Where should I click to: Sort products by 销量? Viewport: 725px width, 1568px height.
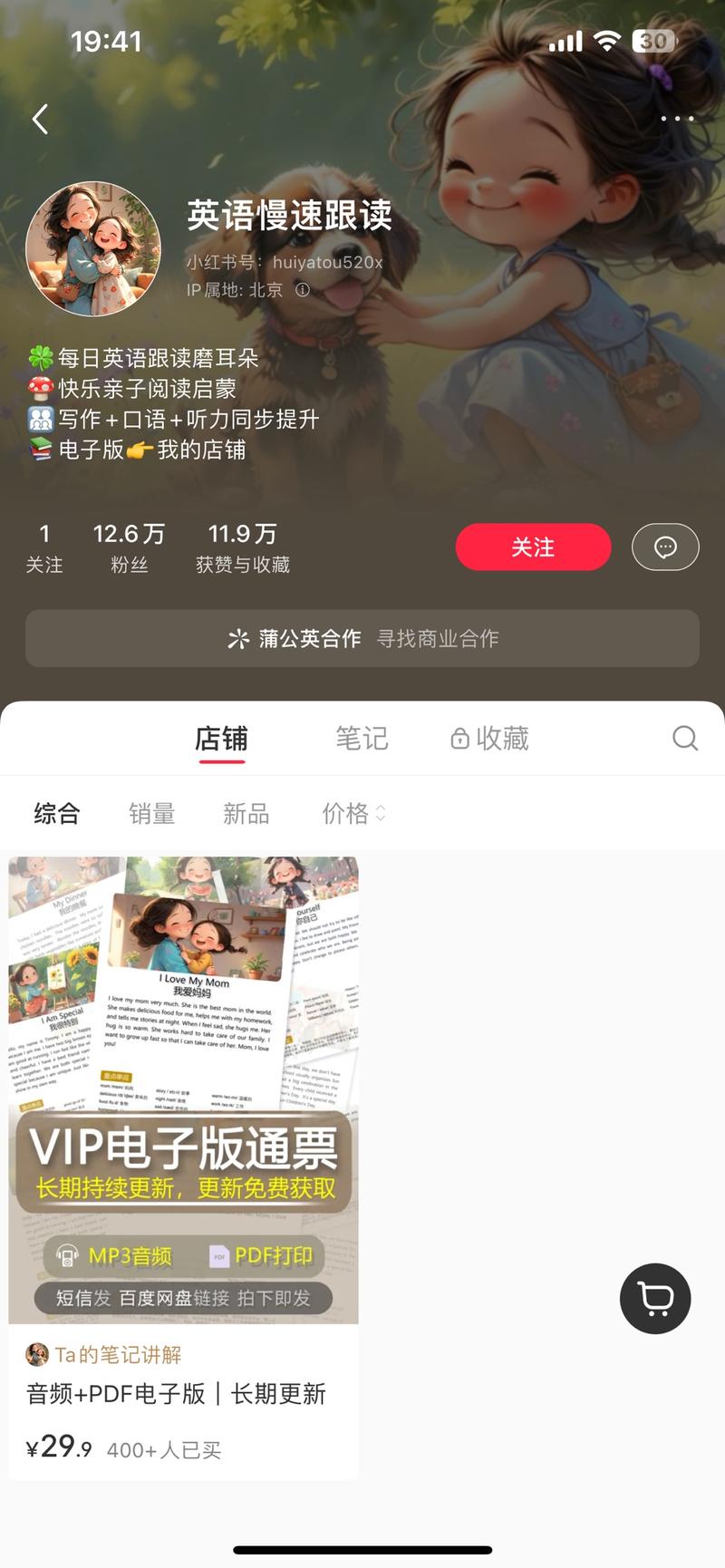pos(151,813)
